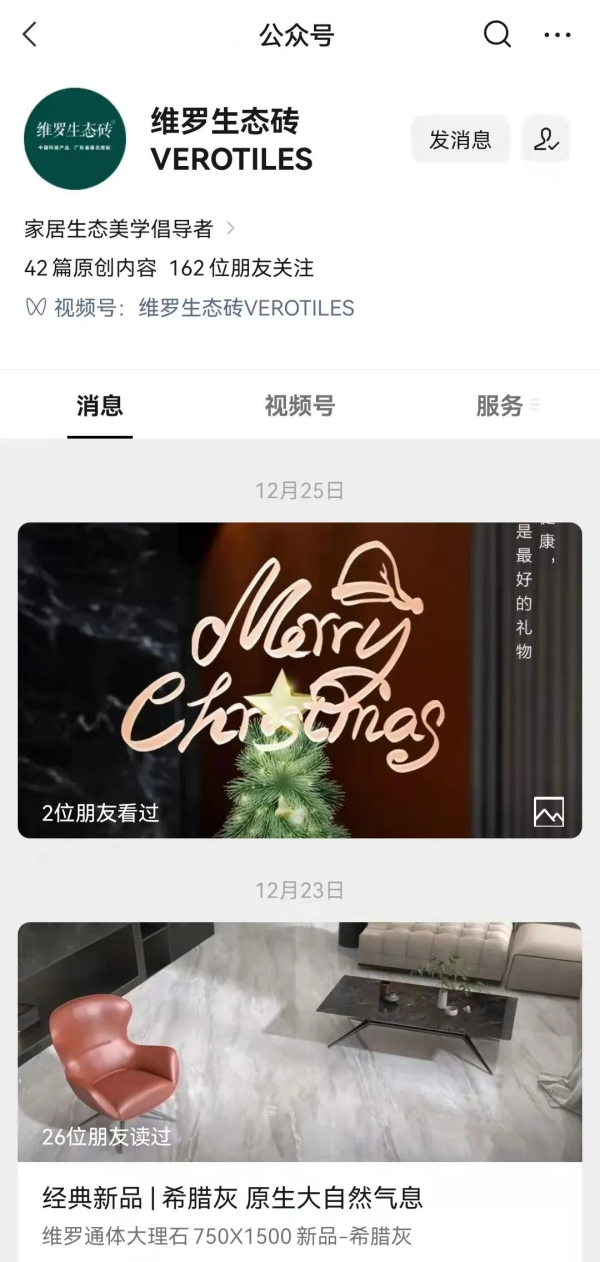Viewport: 600px width, 1262px height.
Task: Switch to the 服务 tab
Action: [x=500, y=406]
